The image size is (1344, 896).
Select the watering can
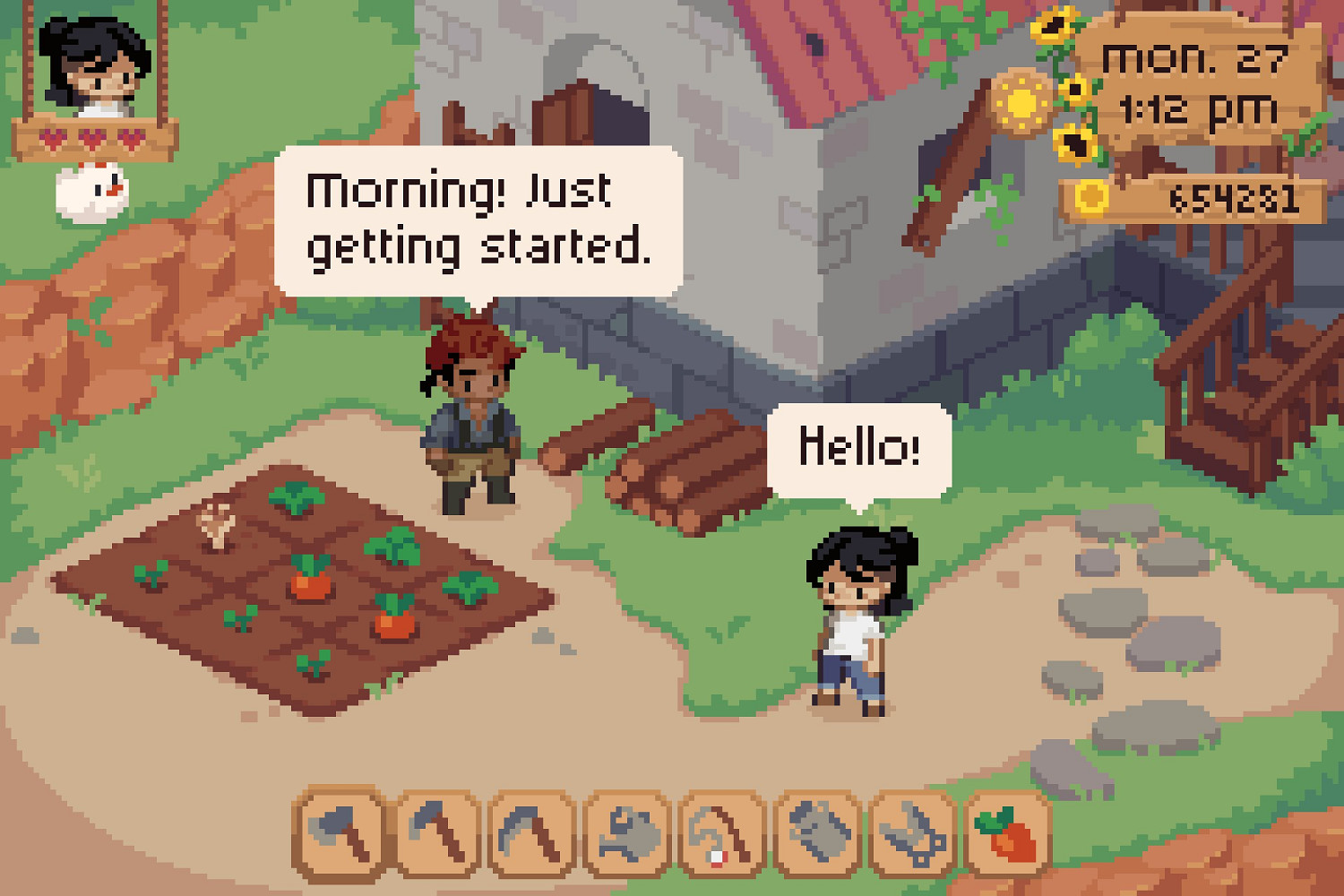(627, 835)
